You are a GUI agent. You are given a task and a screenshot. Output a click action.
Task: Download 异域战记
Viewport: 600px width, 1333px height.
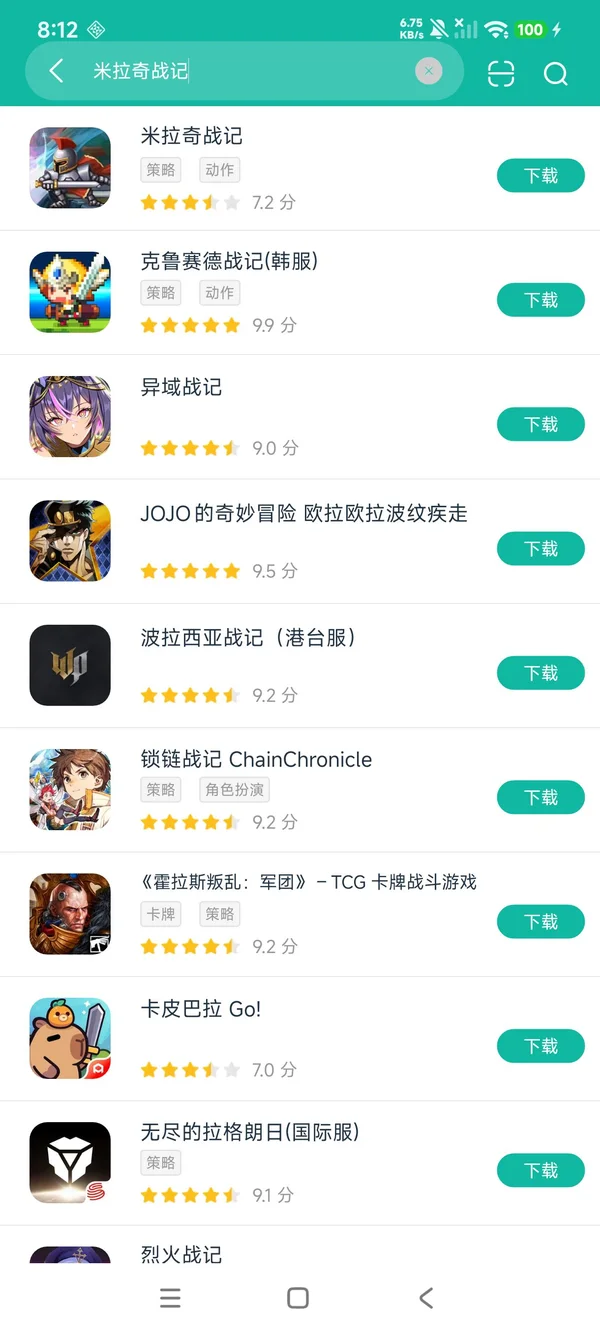(x=540, y=425)
